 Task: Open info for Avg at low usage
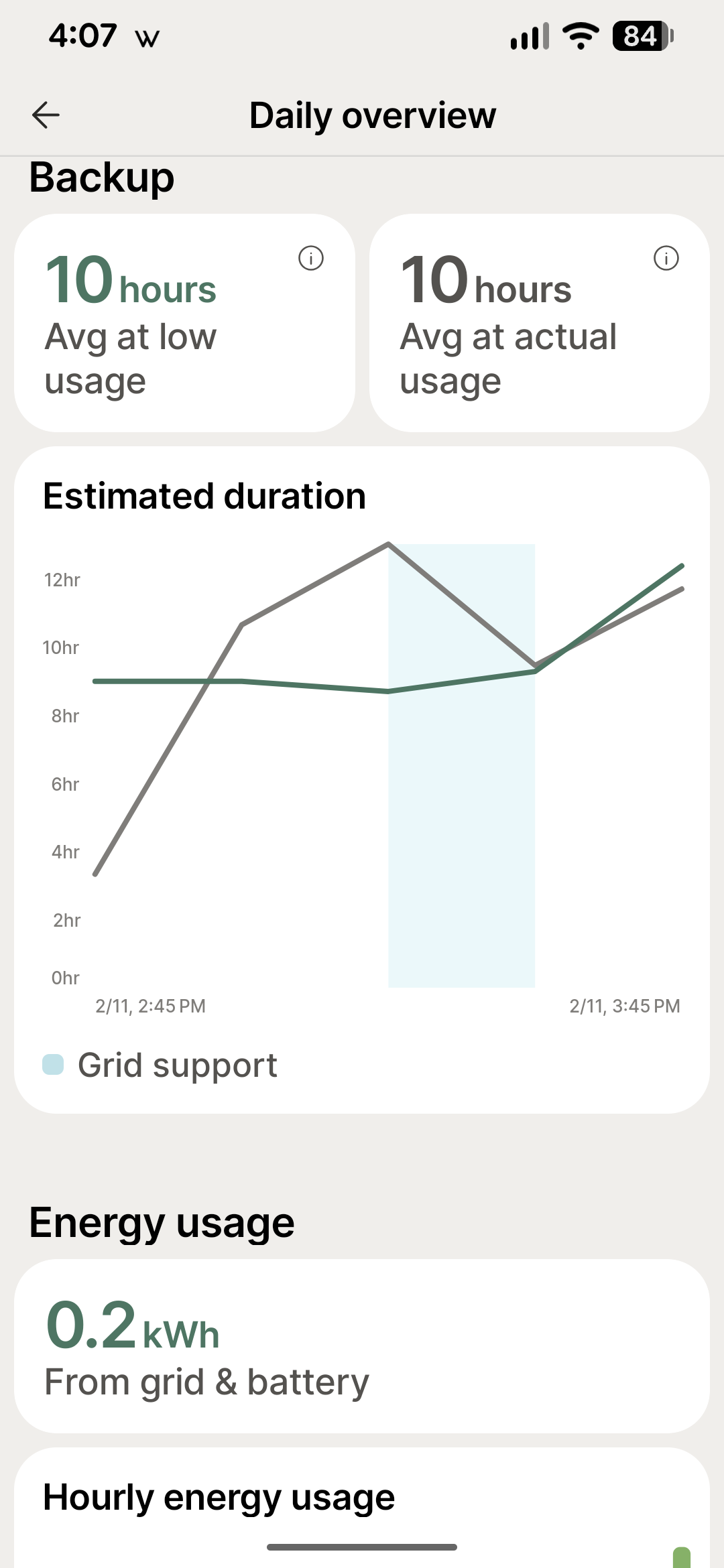pyautogui.click(x=311, y=258)
